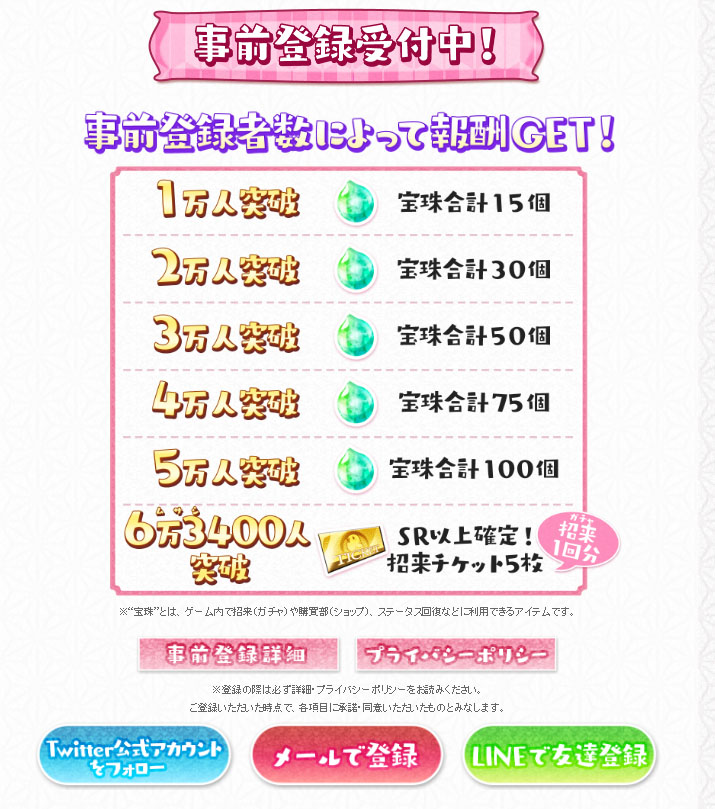Open the プライバシーポリシー button
Viewport: 715px width, 809px height.
pos(456,653)
